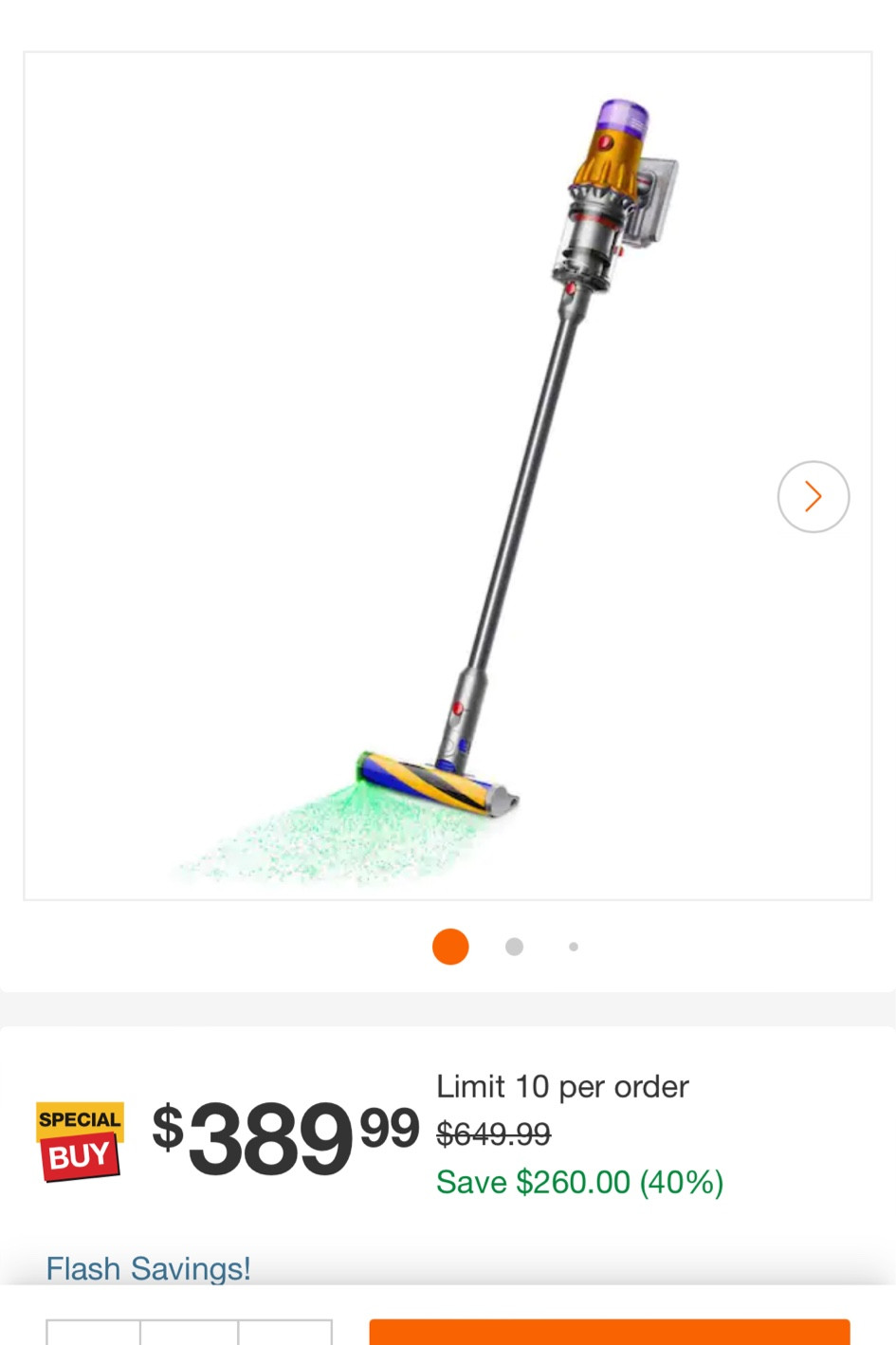Toggle the third gallery image active
Viewport: 896px width, 1345px height.
pos(574,946)
